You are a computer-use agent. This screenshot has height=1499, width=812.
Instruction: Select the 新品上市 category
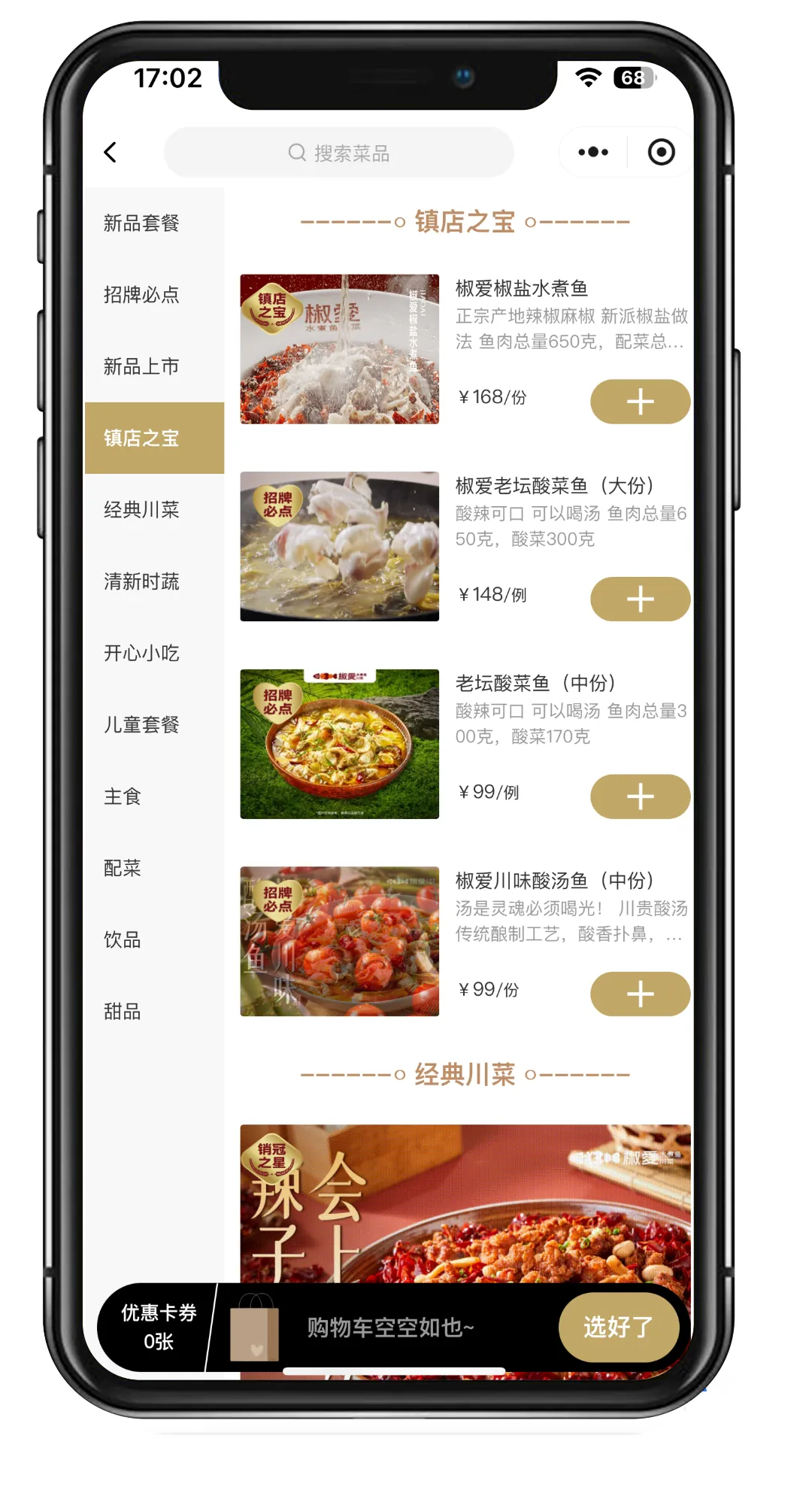tap(141, 366)
